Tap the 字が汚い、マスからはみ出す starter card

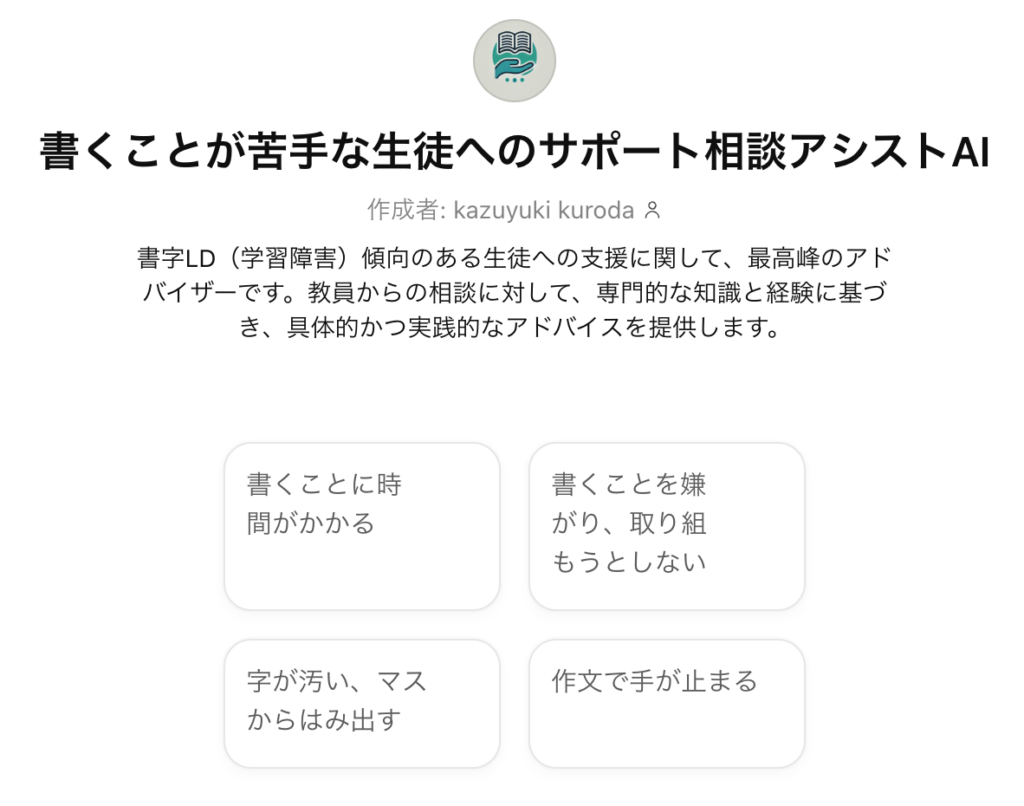[x=361, y=703]
